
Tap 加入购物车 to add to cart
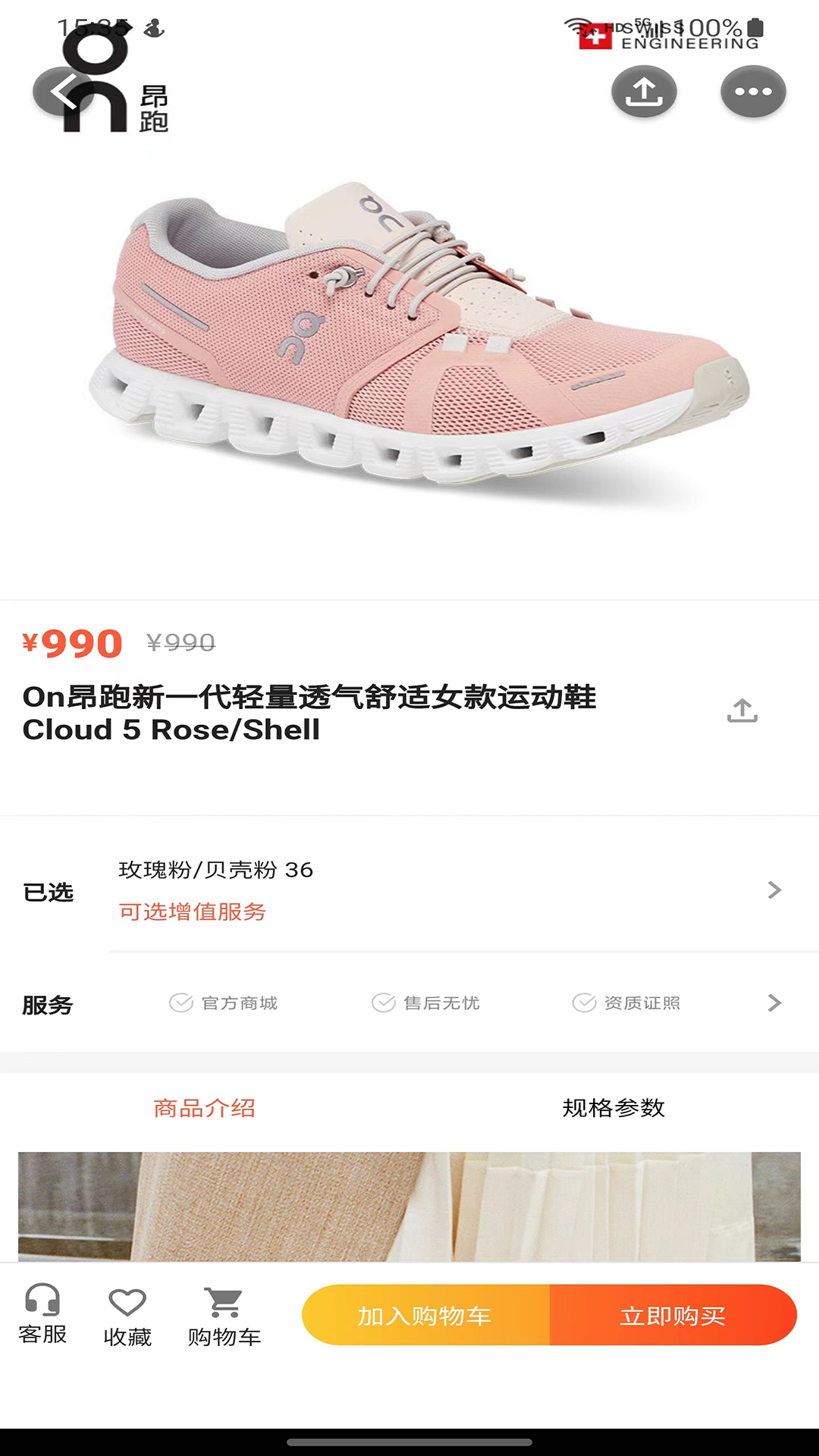click(x=425, y=1315)
